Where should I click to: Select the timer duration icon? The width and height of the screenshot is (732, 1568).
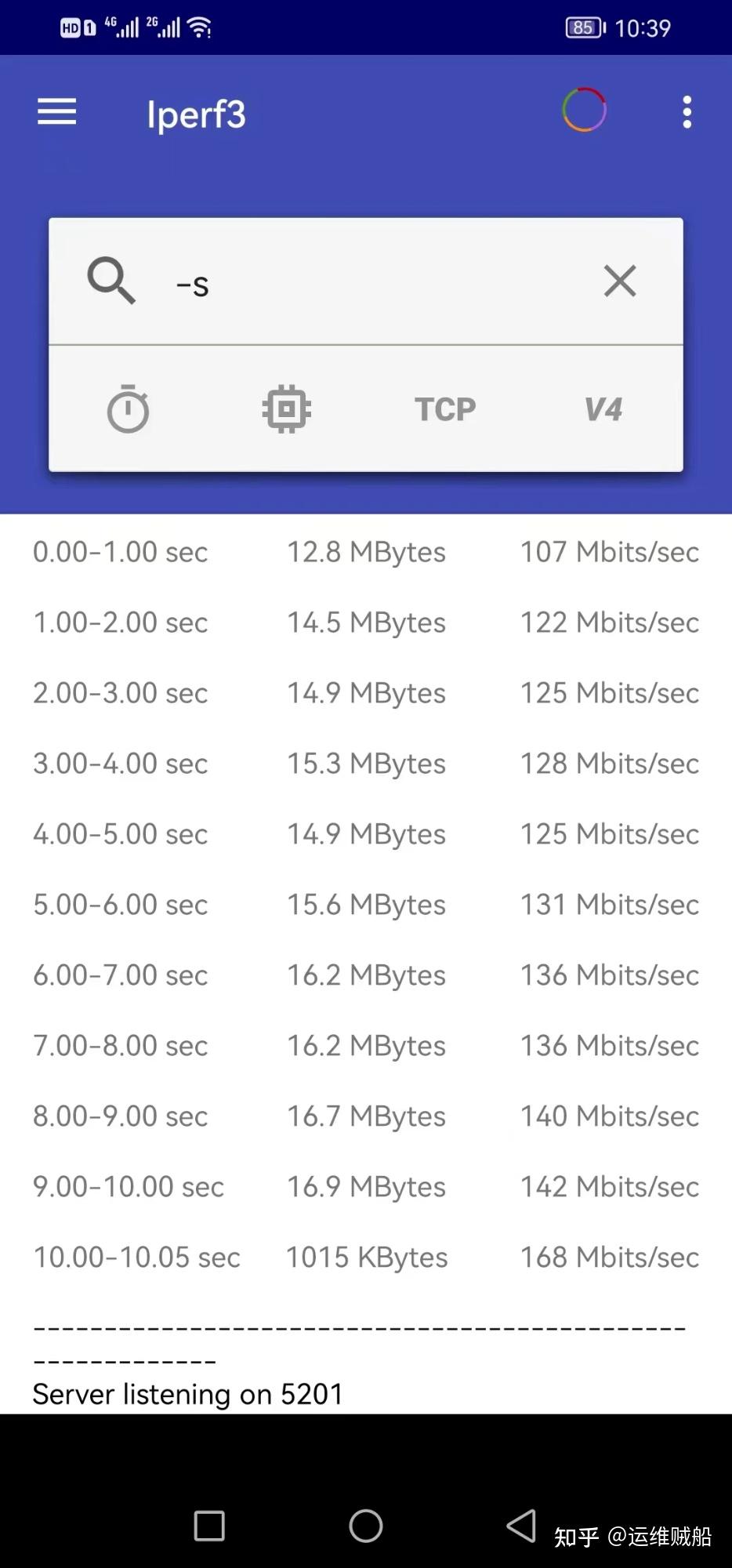point(128,408)
